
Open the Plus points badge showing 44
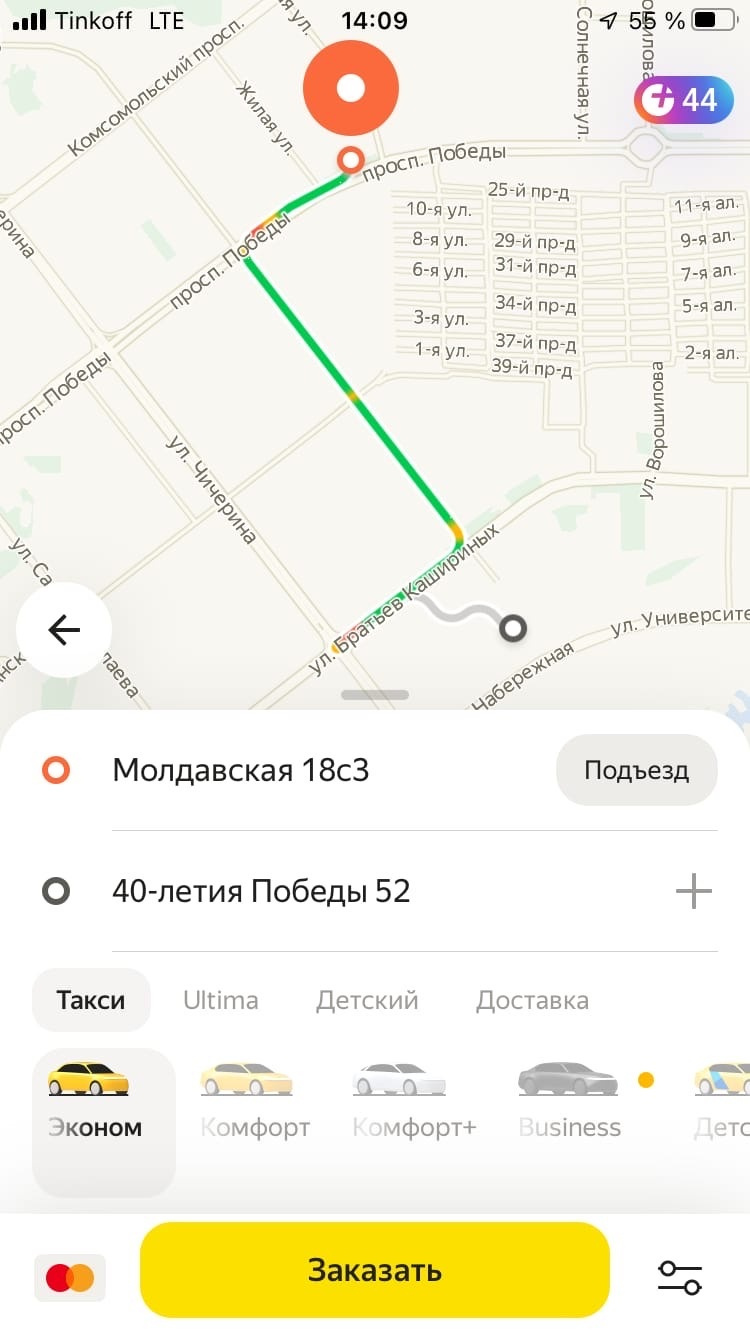[x=682, y=99]
